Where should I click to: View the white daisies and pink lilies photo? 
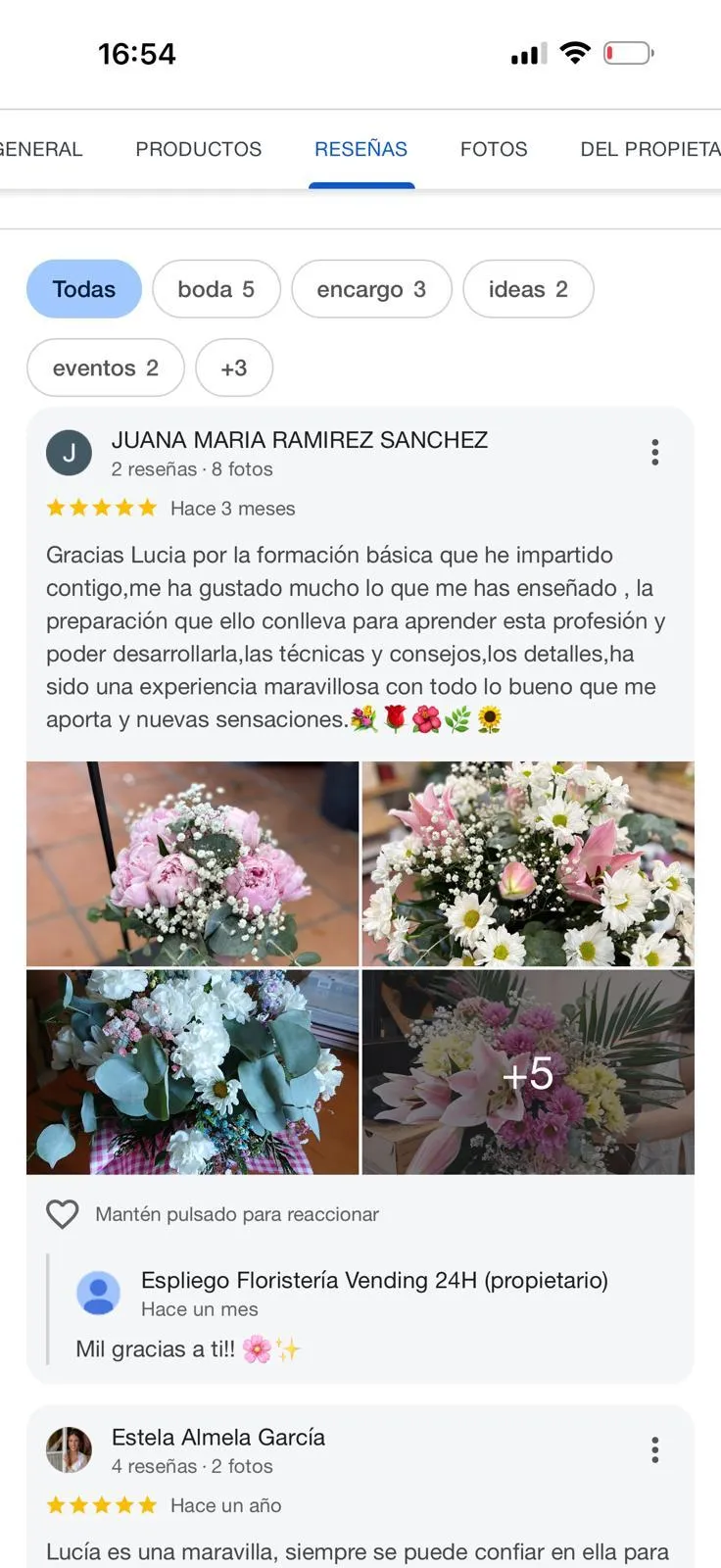pos(528,864)
